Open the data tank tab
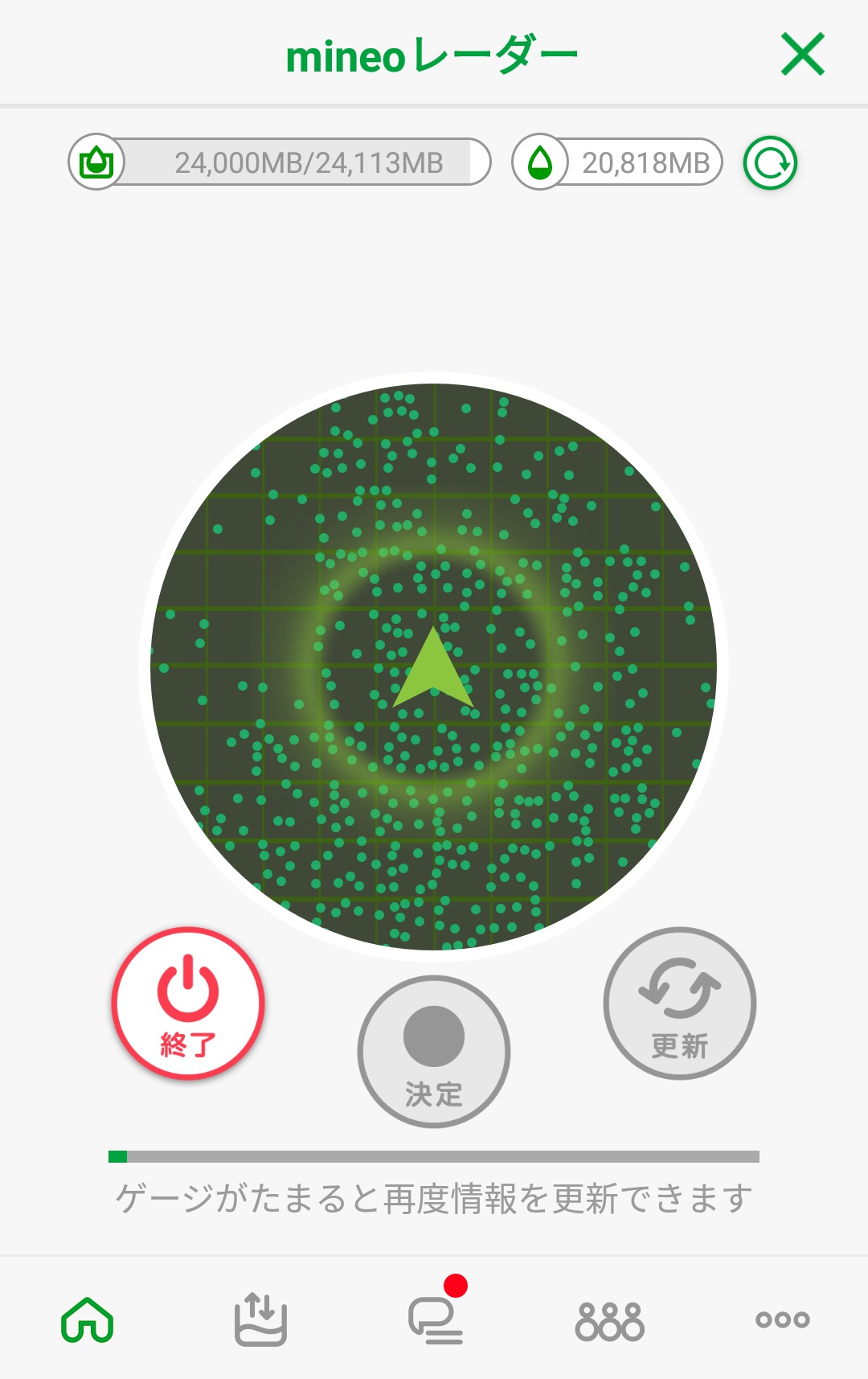This screenshot has width=868, height=1379. (x=260, y=1319)
